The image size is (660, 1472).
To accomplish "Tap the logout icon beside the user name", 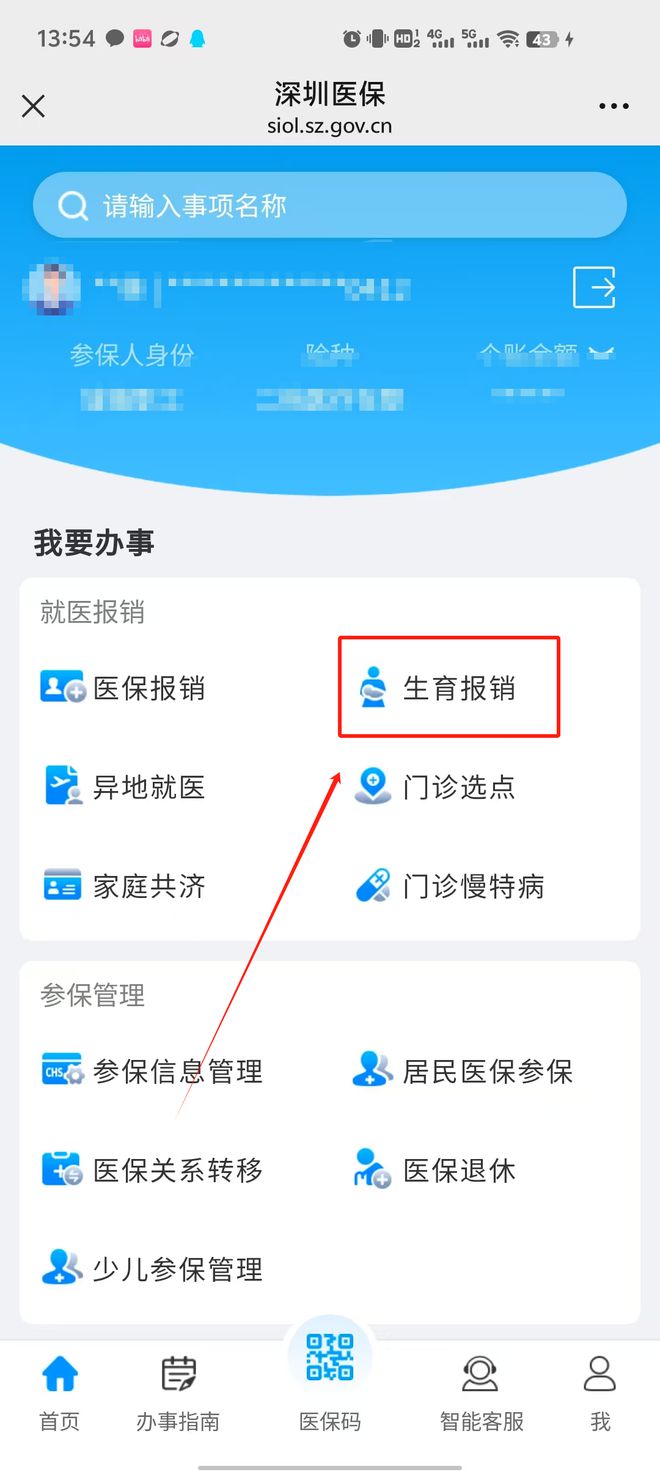I will [594, 288].
